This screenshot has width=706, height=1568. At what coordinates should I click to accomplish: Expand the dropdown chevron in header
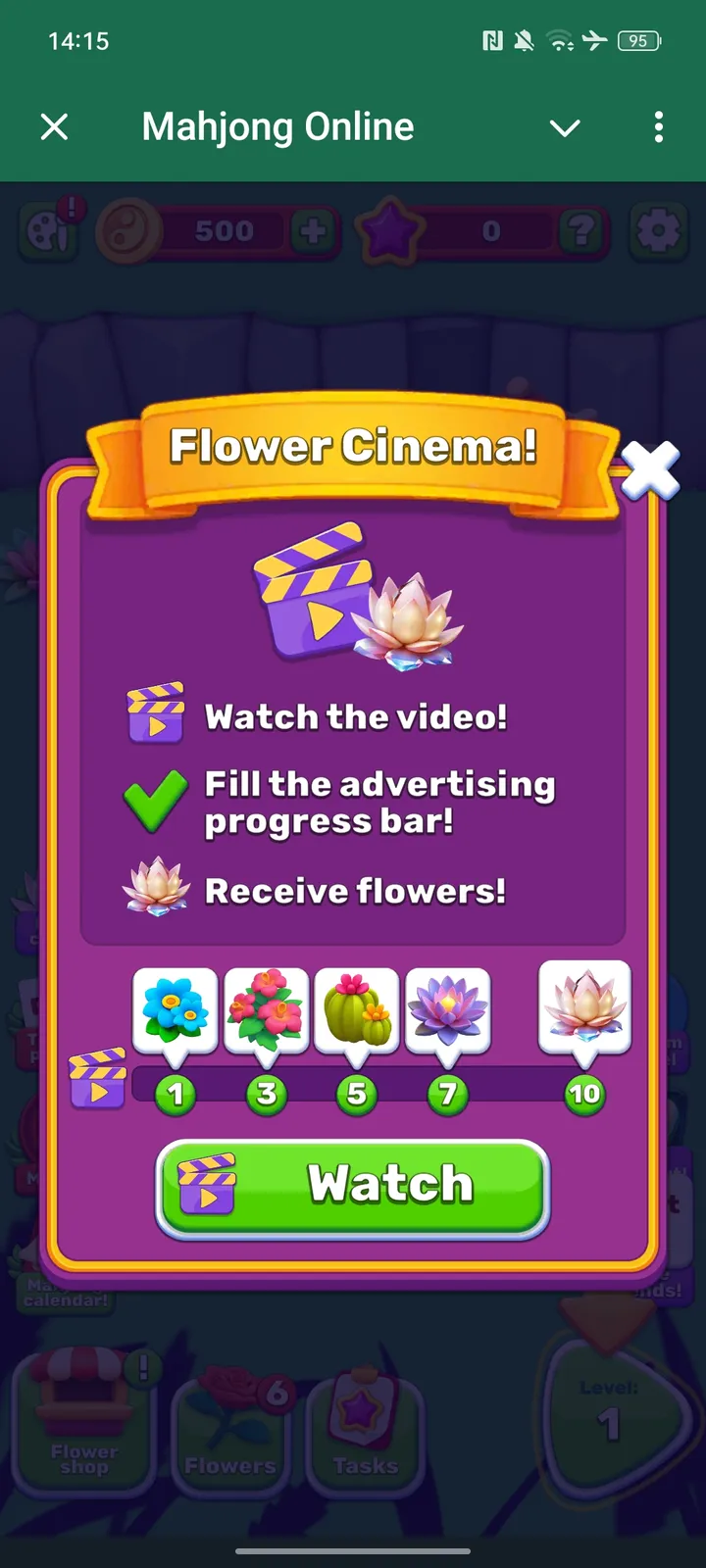coord(565,127)
